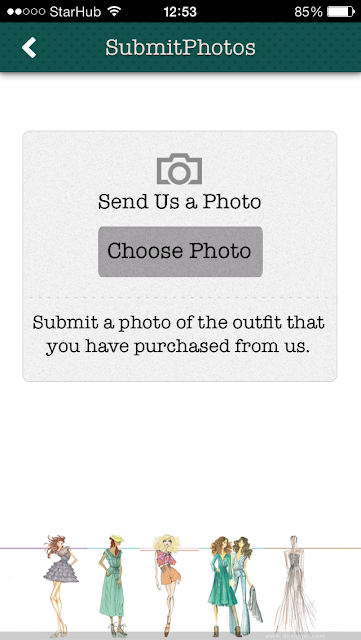361x640 pixels.
Task: Go back using the header arrow
Action: (29, 47)
